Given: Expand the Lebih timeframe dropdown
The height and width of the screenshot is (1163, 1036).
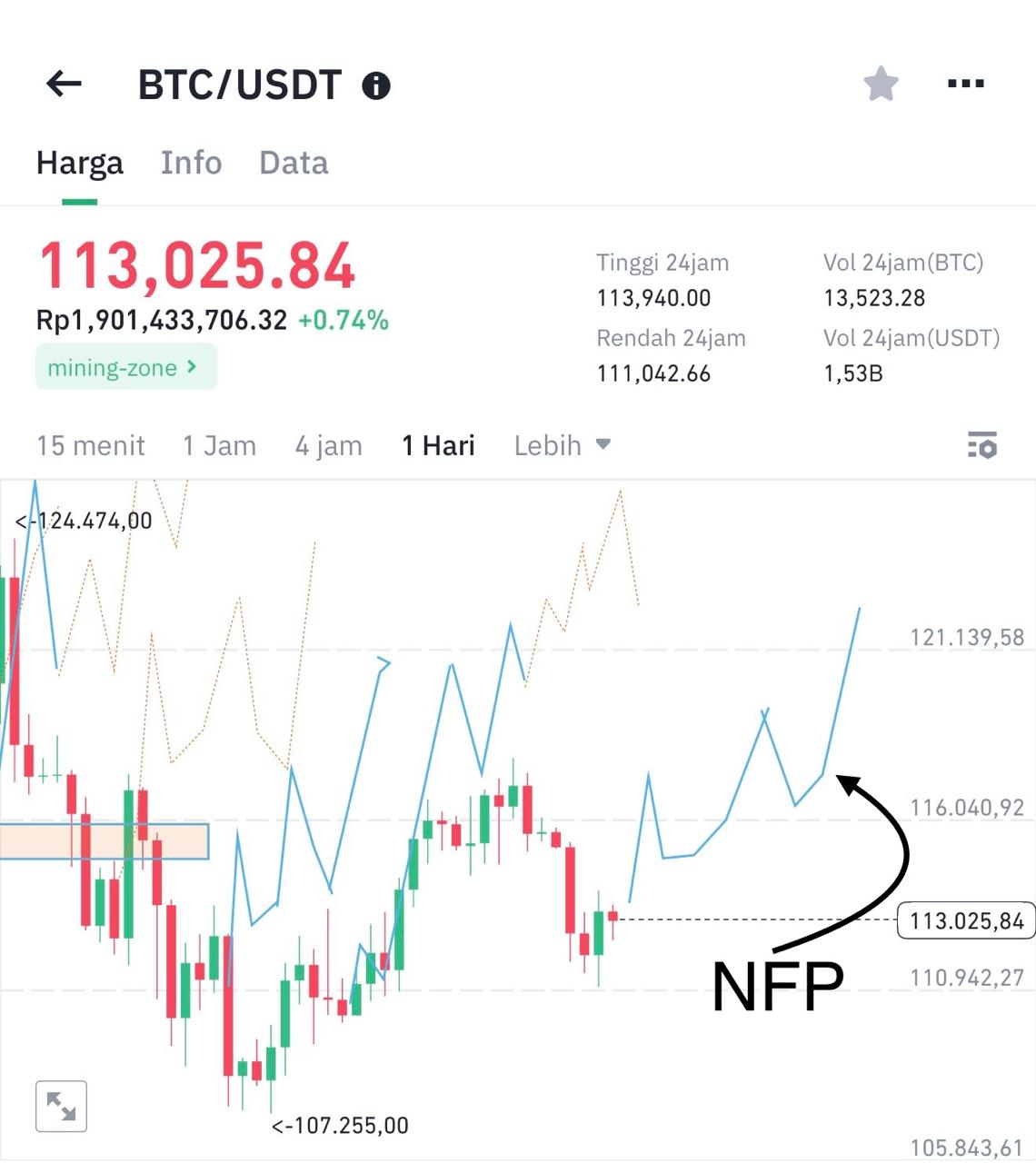Looking at the screenshot, I should (x=562, y=445).
